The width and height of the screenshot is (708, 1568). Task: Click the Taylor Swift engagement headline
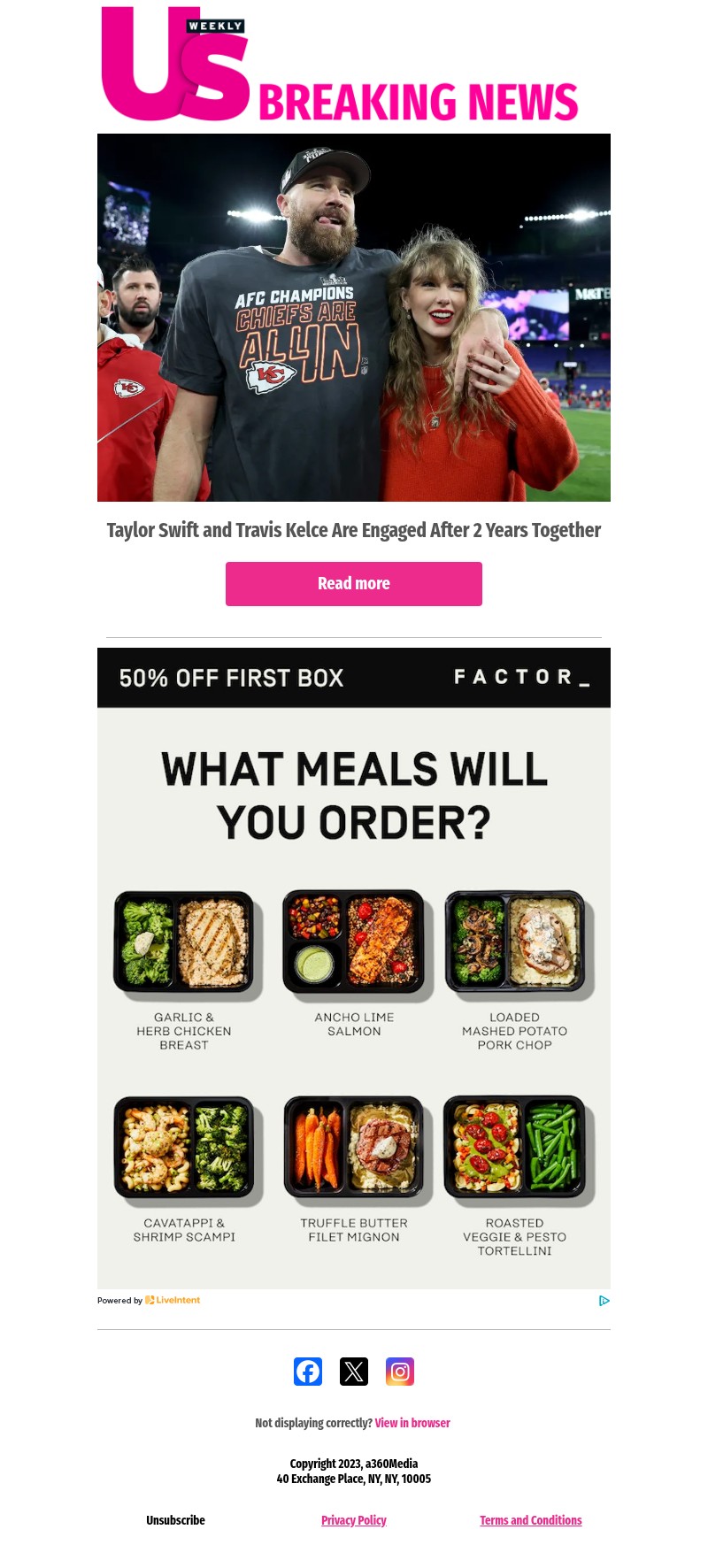[x=353, y=530]
